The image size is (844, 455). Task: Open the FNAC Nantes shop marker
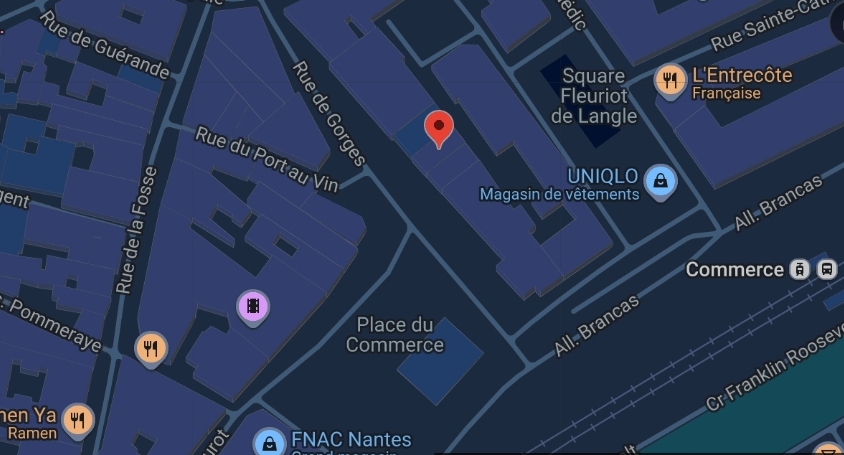[x=269, y=442]
